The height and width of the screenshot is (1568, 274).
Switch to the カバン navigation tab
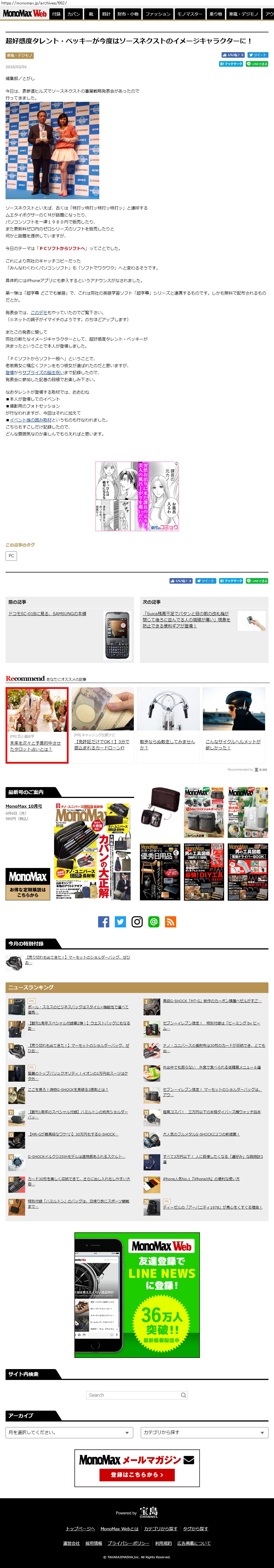[x=74, y=13]
